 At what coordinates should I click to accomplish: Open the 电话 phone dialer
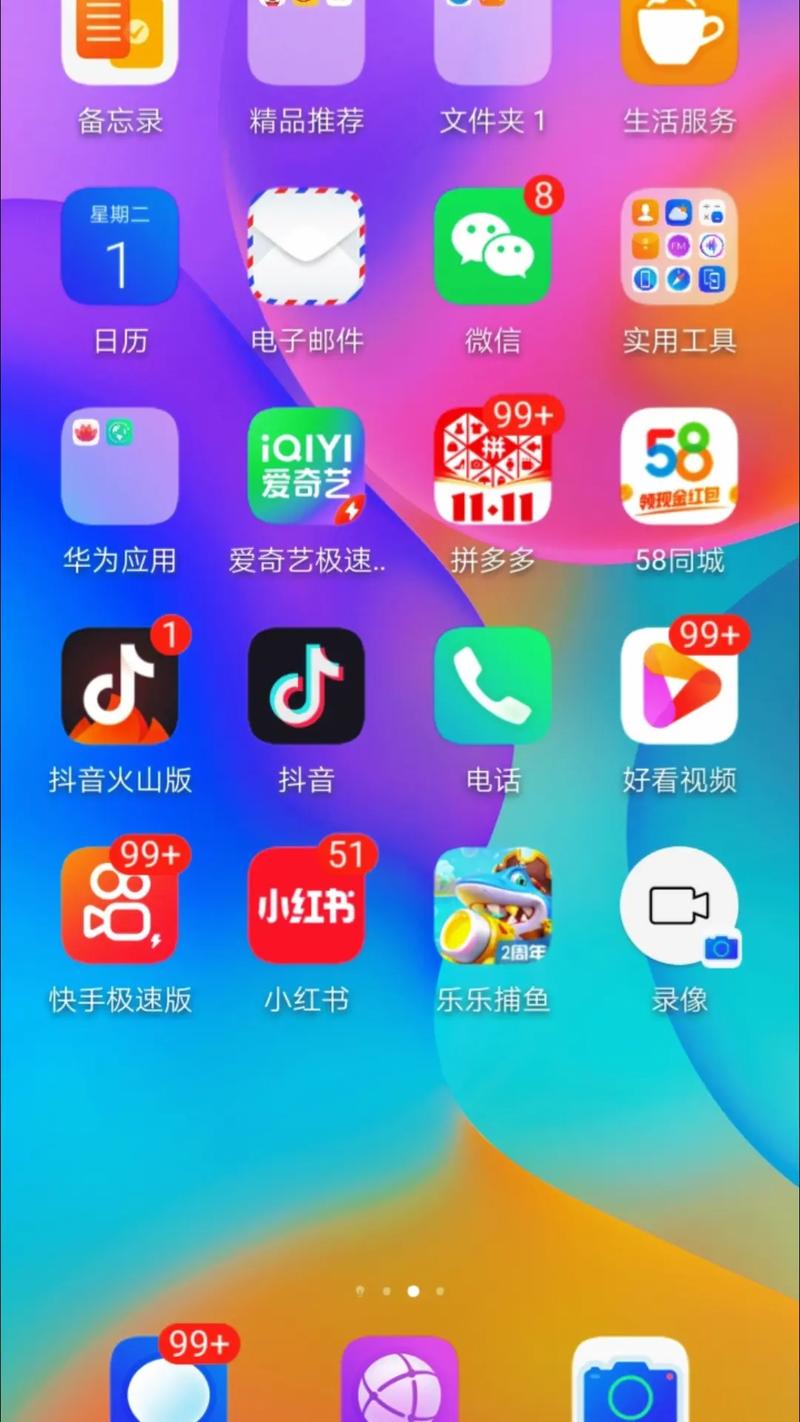tap(493, 686)
